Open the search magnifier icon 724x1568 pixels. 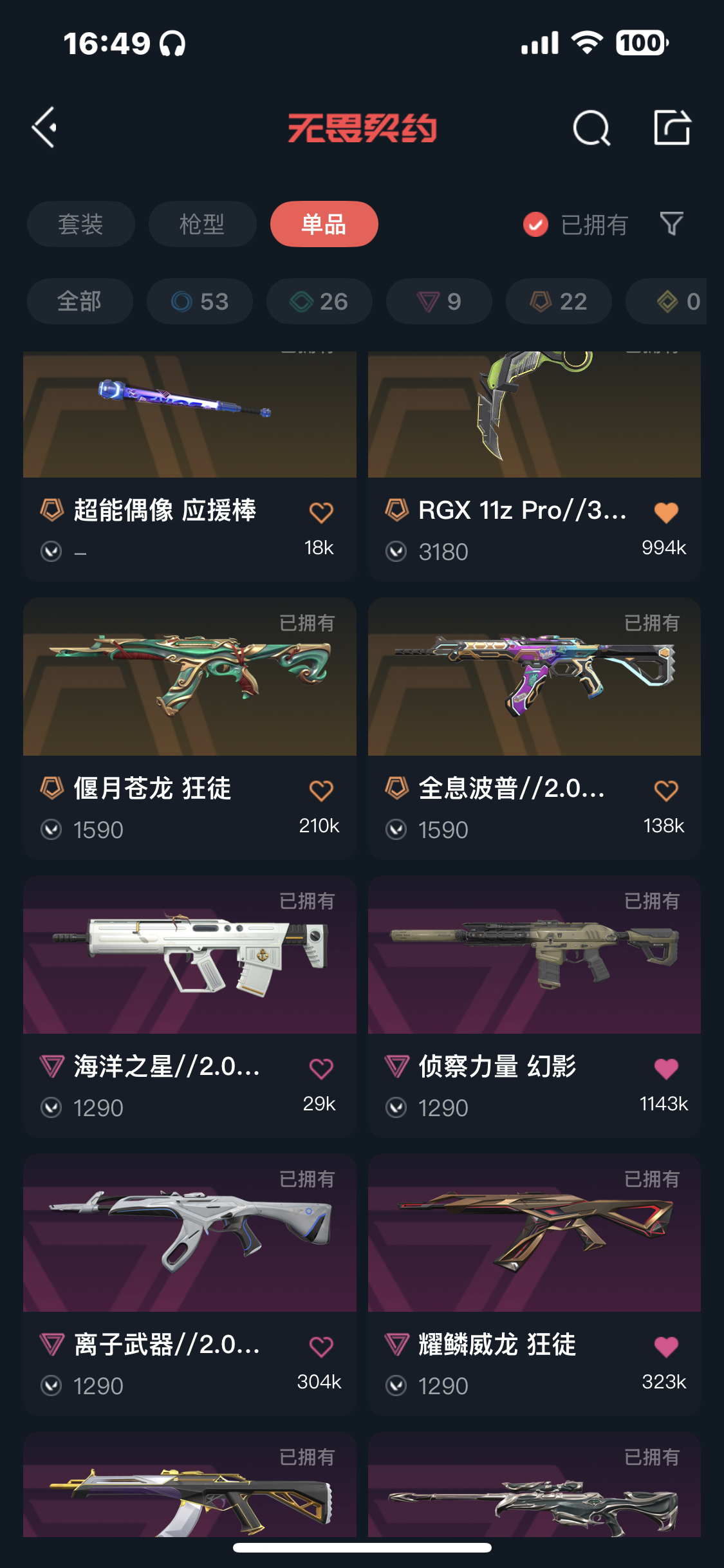591,128
